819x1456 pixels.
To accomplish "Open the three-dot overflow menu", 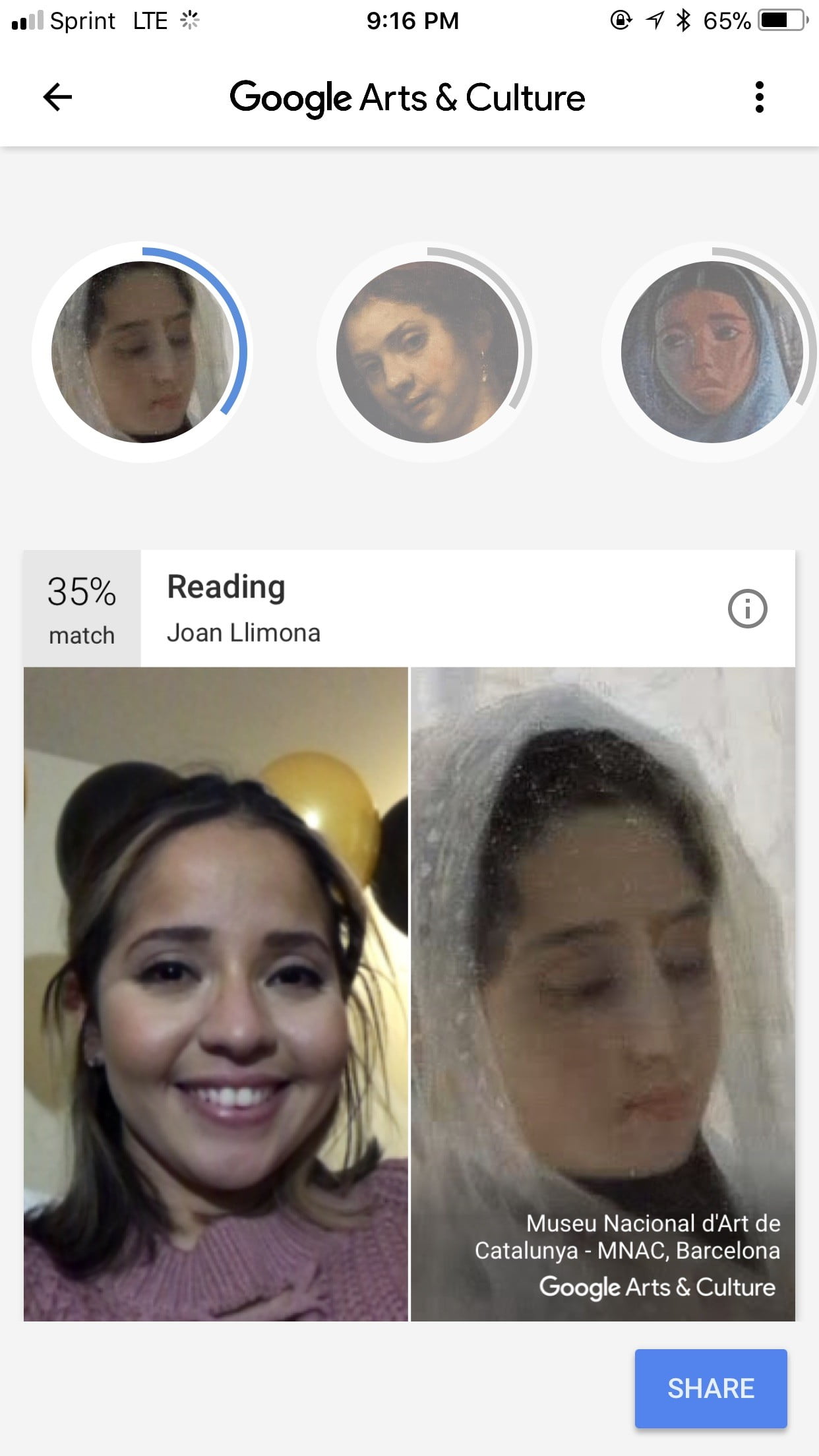I will (x=760, y=97).
